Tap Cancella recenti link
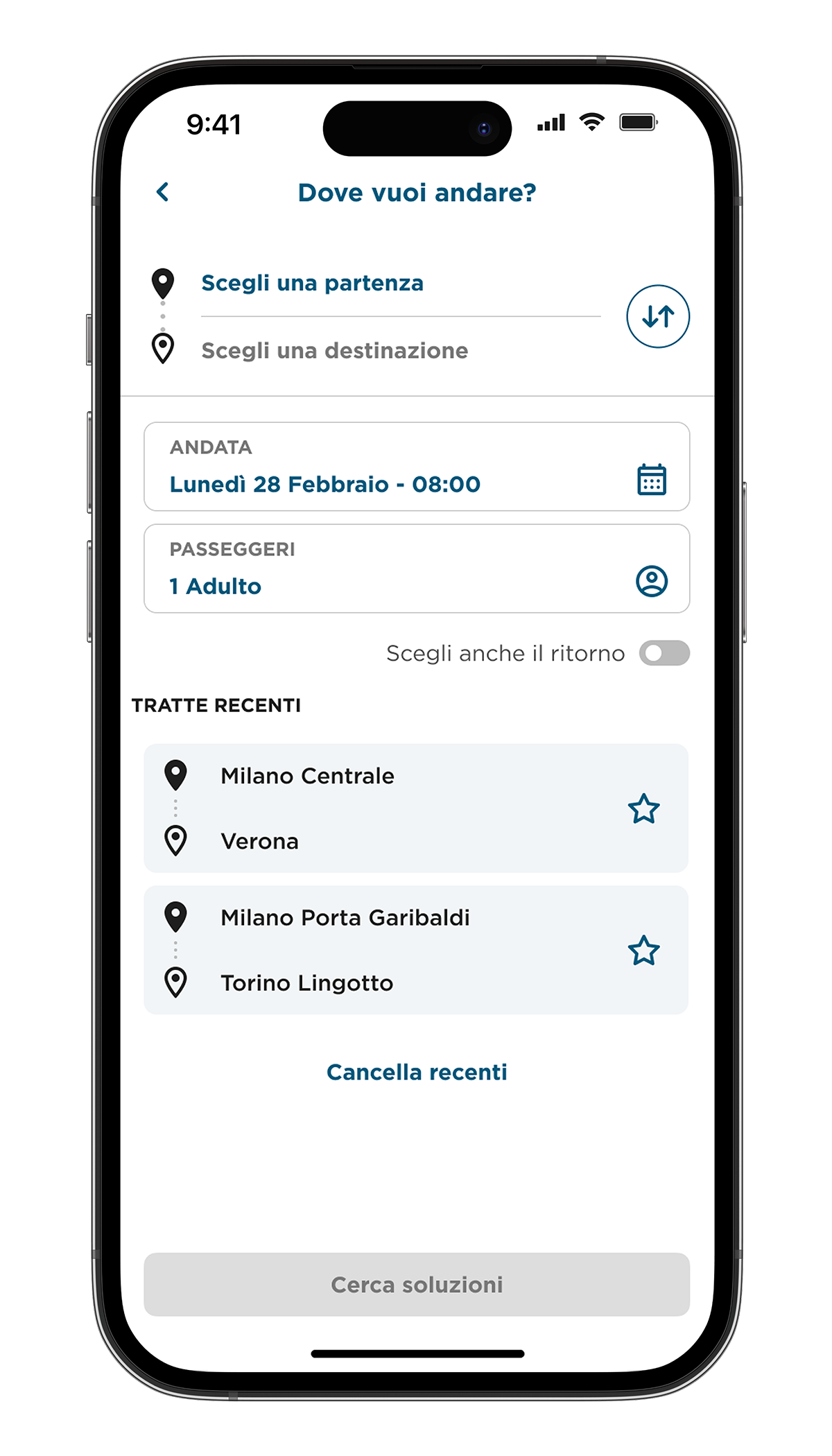832x1456 pixels. pyautogui.click(x=417, y=1072)
